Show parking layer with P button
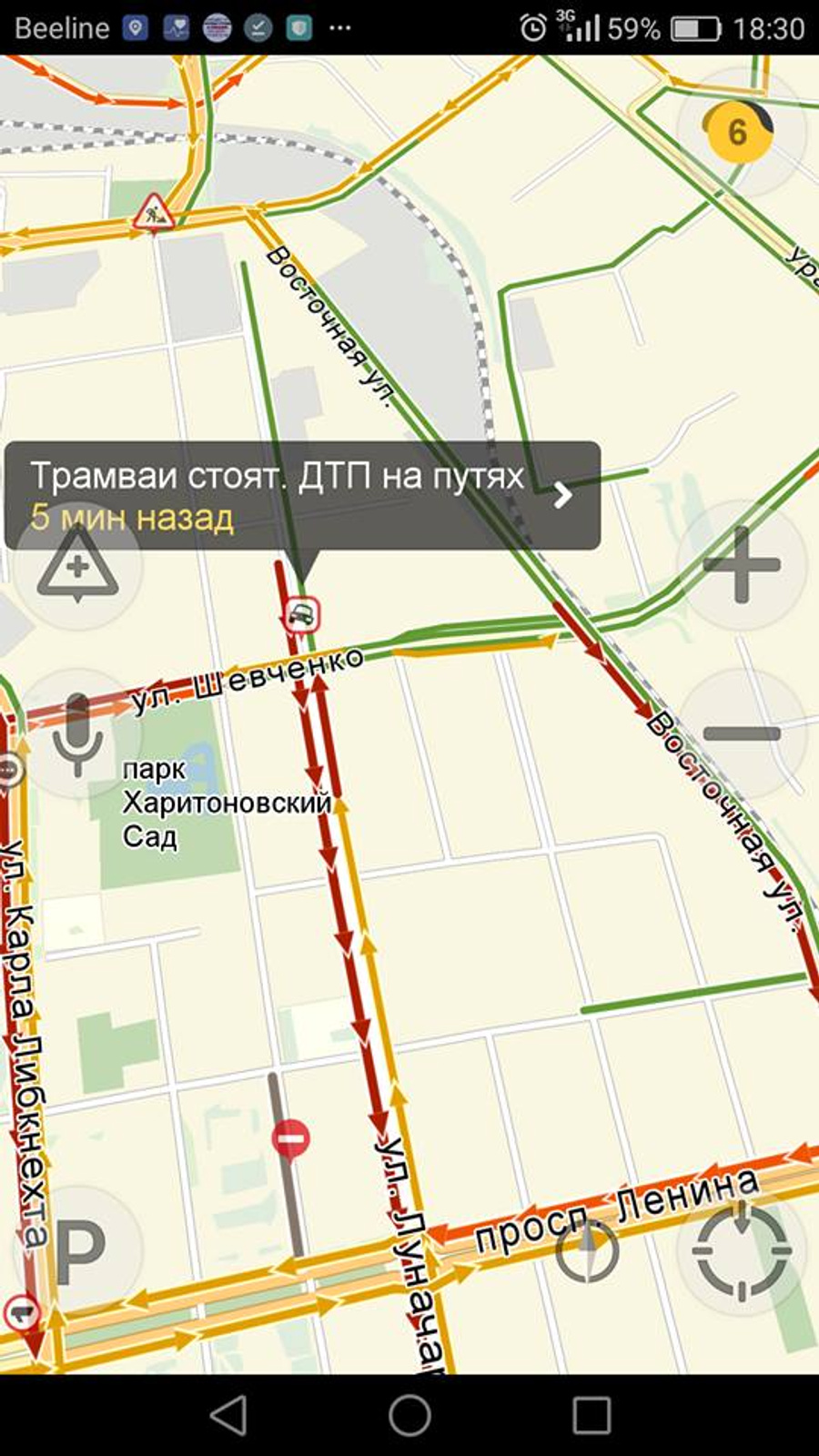The image size is (819, 1456). [79, 1249]
